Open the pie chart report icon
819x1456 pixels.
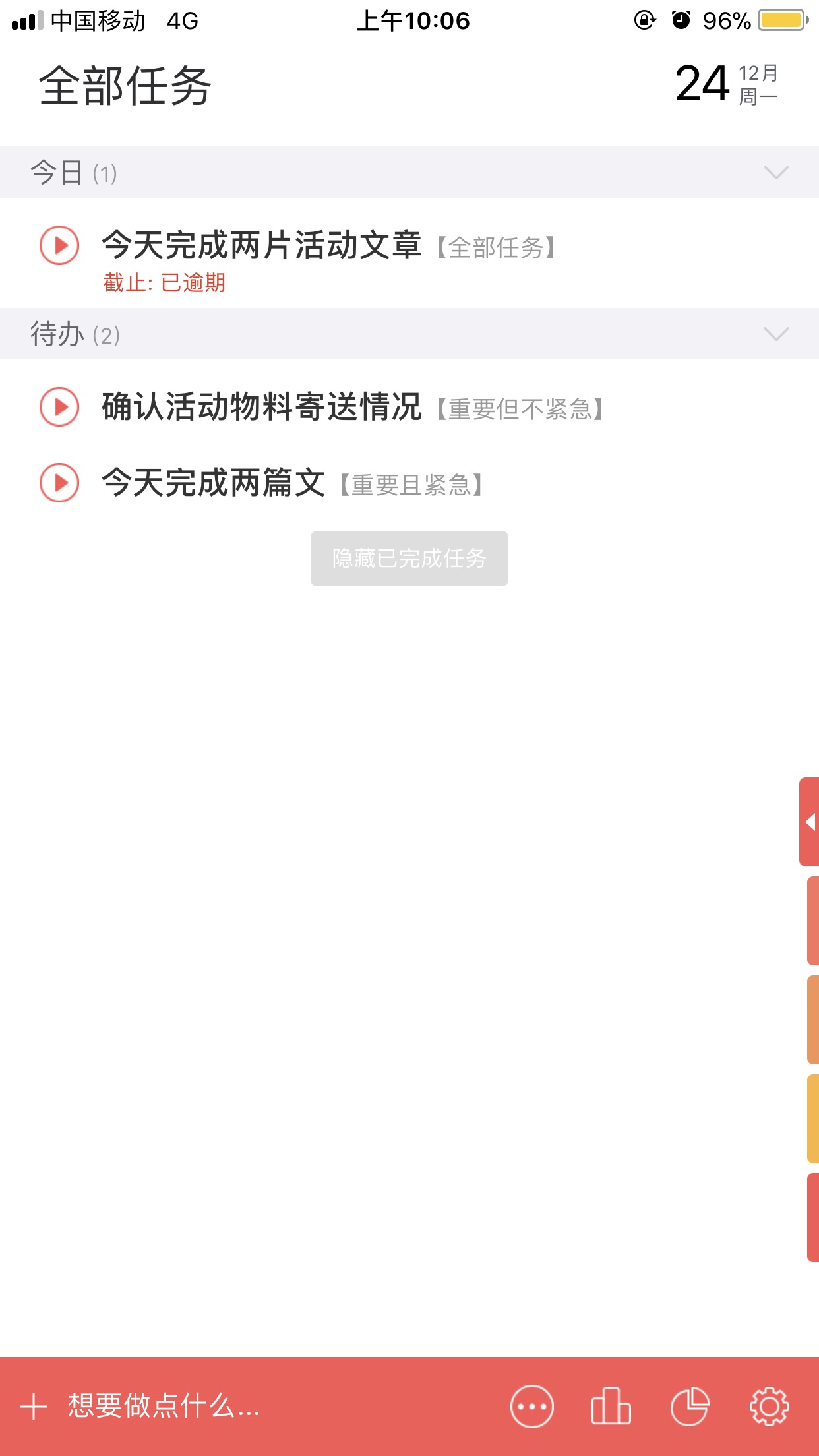(690, 1407)
